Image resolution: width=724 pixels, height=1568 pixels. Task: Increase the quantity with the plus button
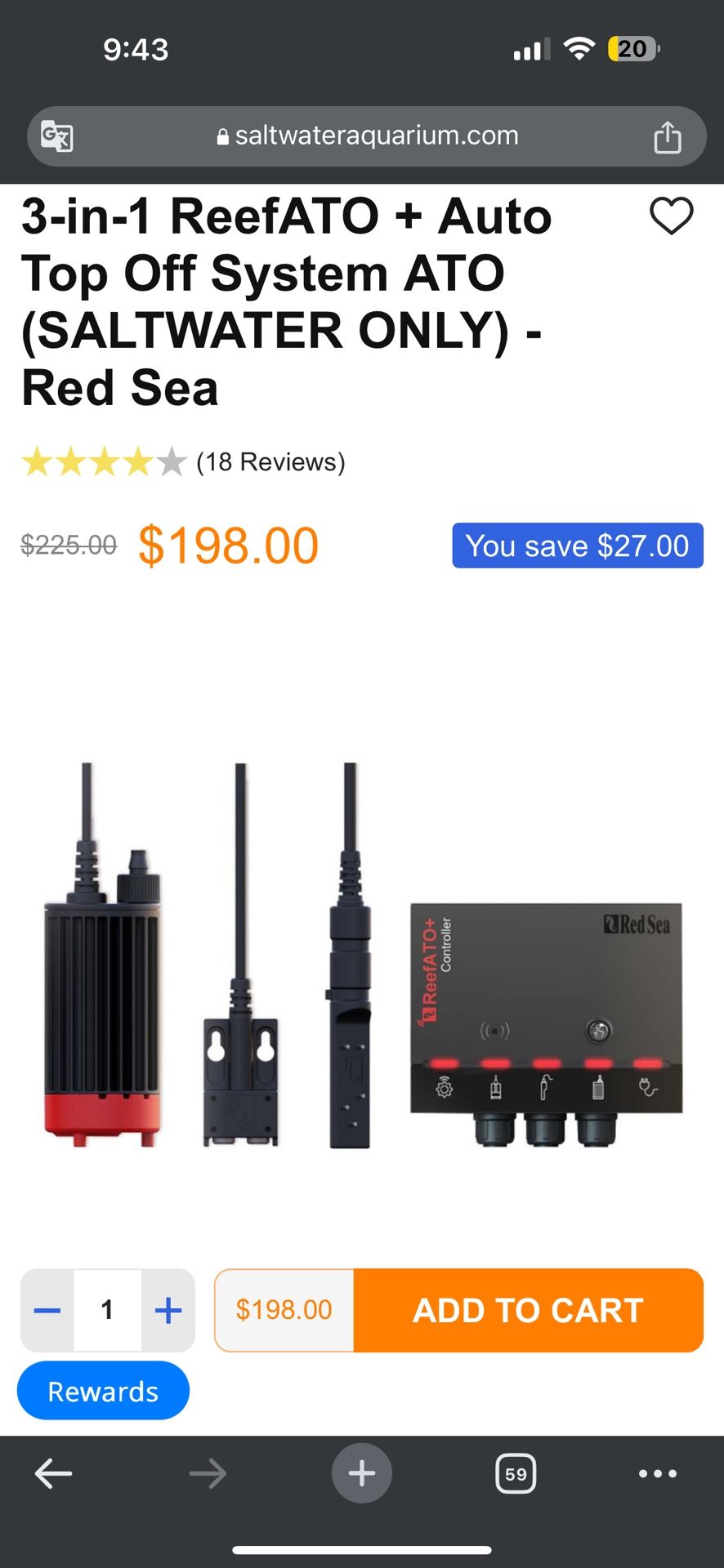[168, 1310]
